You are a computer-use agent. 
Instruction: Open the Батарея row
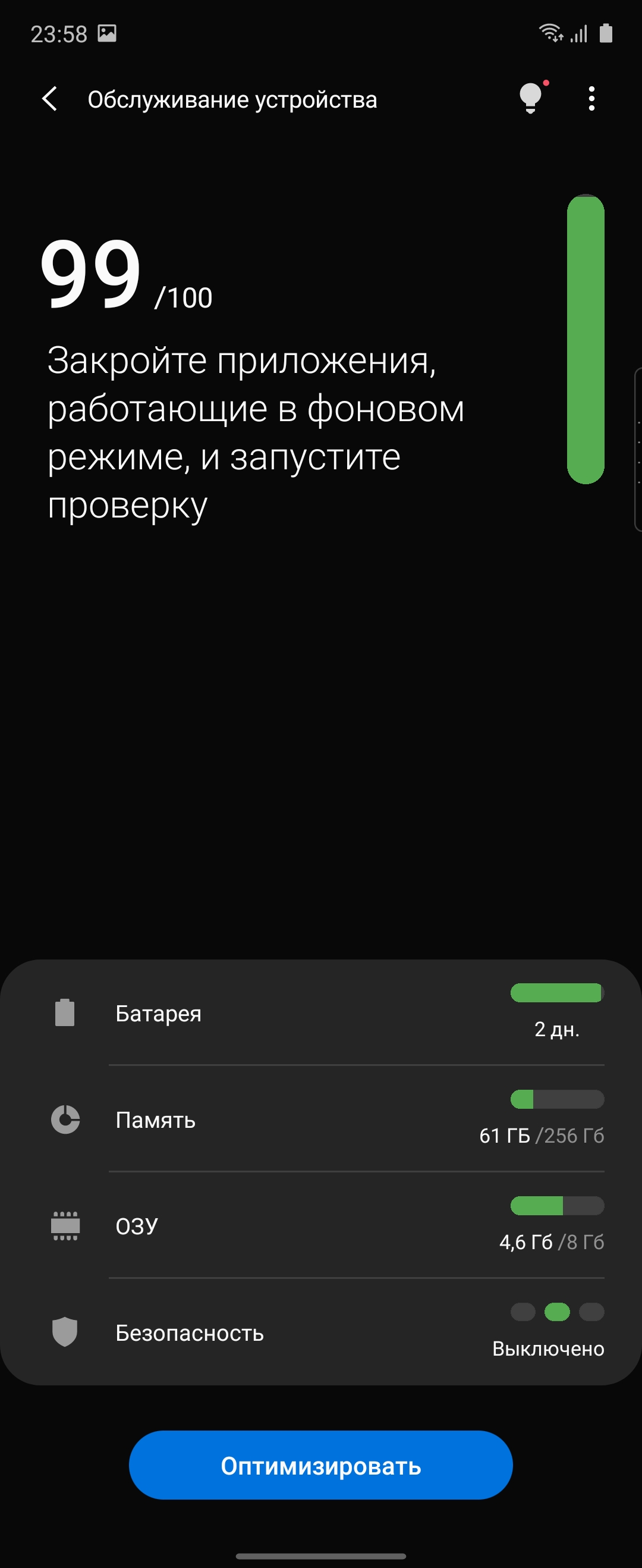coord(320,1013)
